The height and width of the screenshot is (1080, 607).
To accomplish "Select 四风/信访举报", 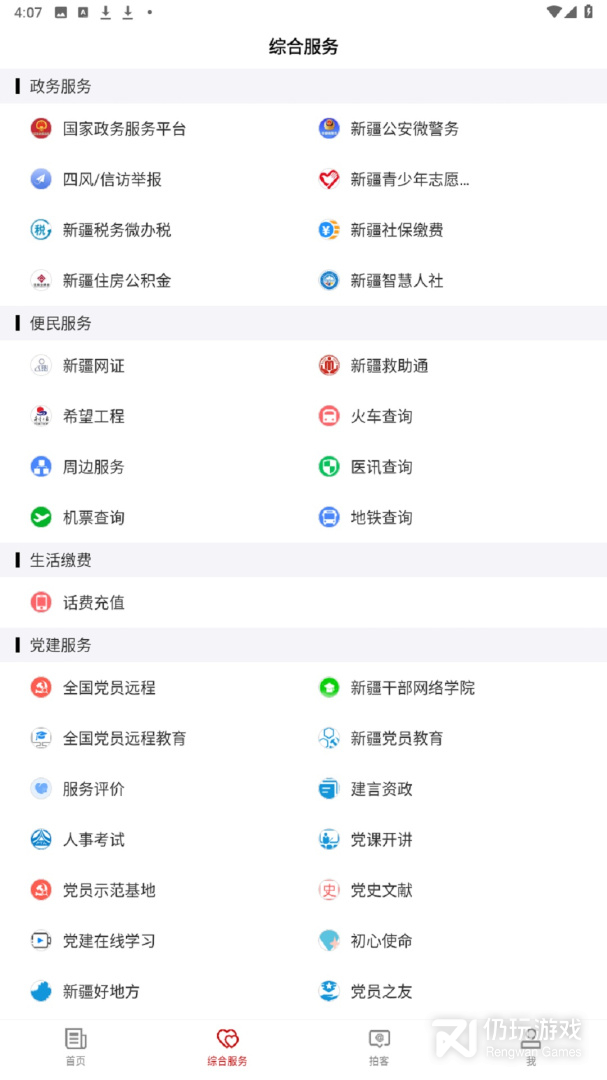I will coord(111,180).
